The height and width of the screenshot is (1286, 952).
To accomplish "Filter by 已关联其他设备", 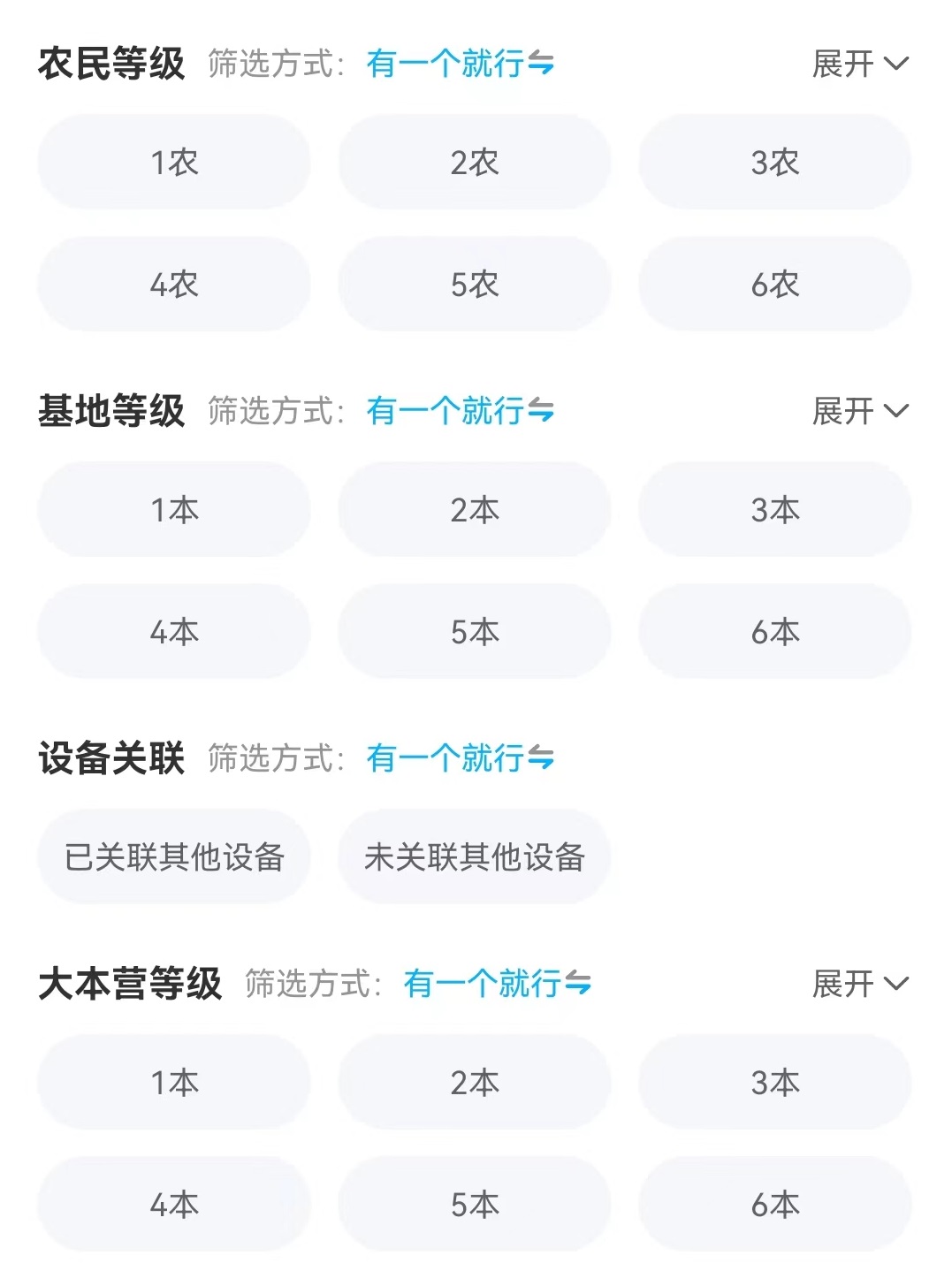I will (174, 857).
